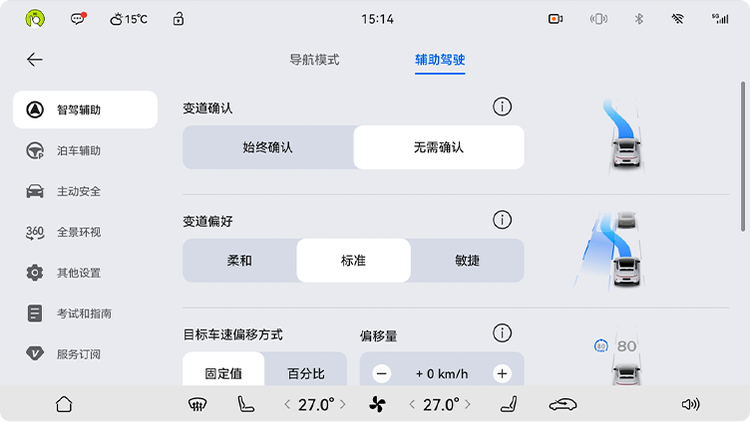Screen dimensions: 750x422
Task: Go back with the arrow icon
Action: pyautogui.click(x=34, y=60)
